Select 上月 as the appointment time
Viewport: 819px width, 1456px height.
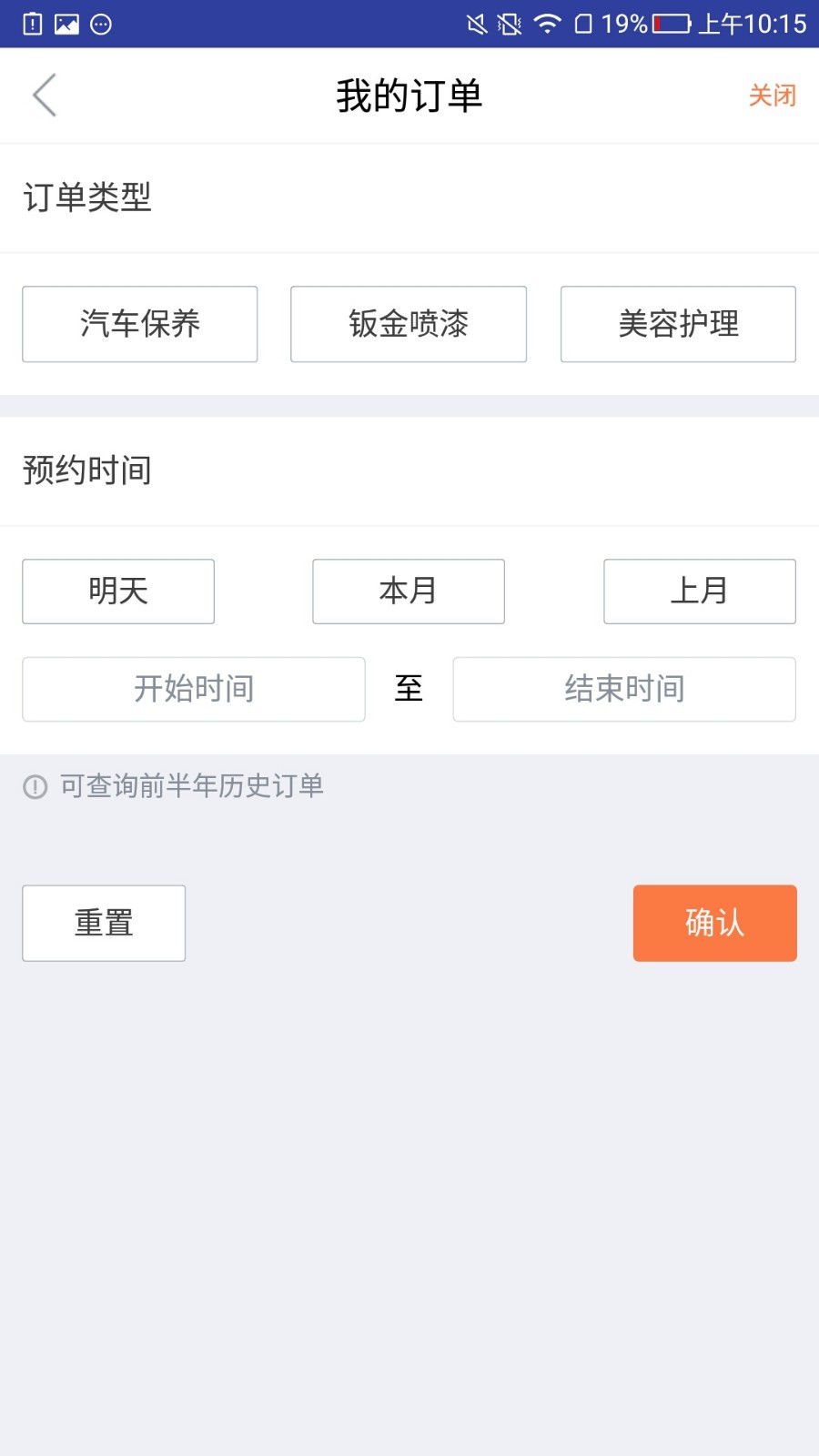pyautogui.click(x=700, y=591)
